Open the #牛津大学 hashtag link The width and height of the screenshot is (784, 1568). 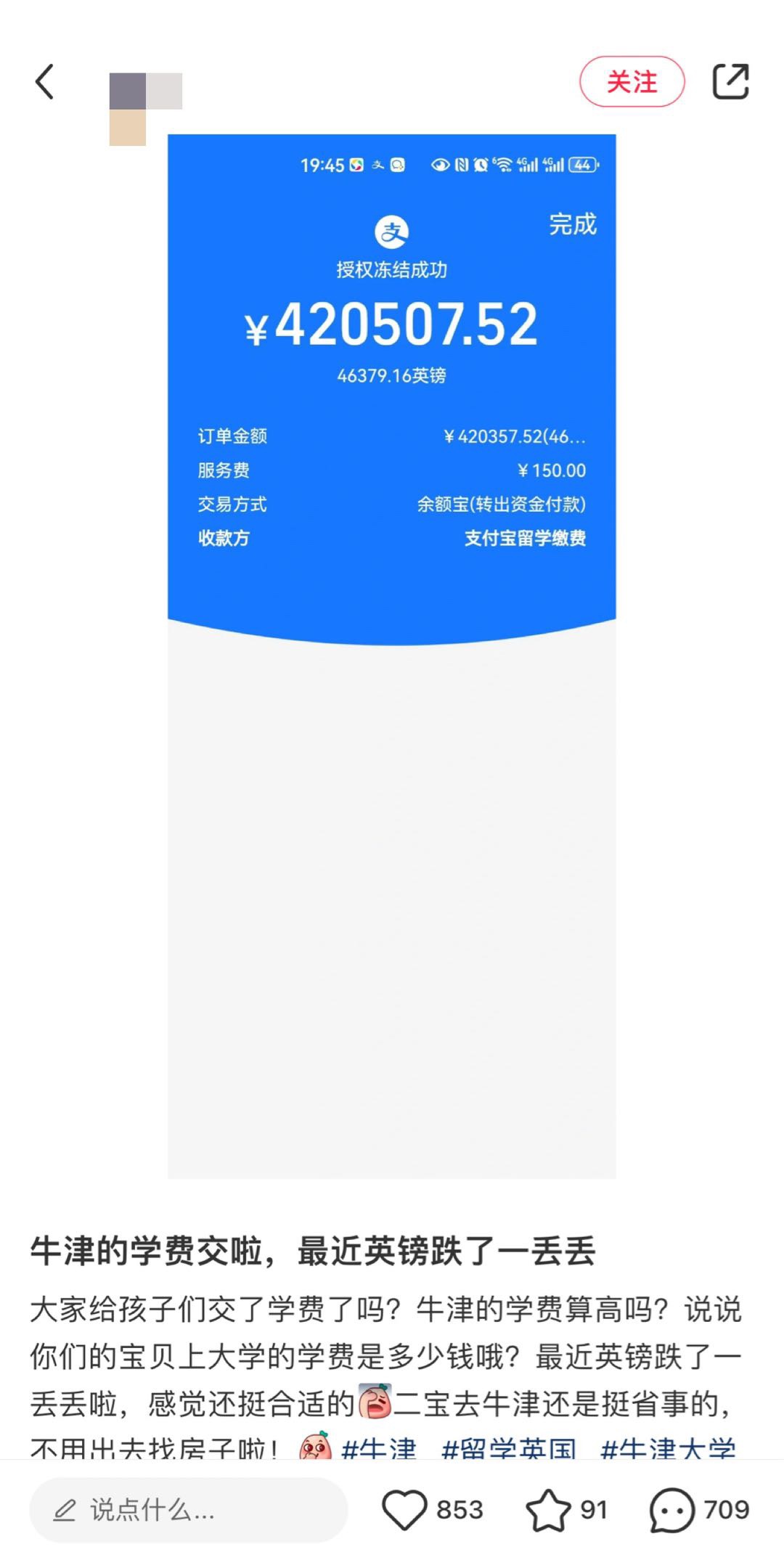[x=668, y=1449]
